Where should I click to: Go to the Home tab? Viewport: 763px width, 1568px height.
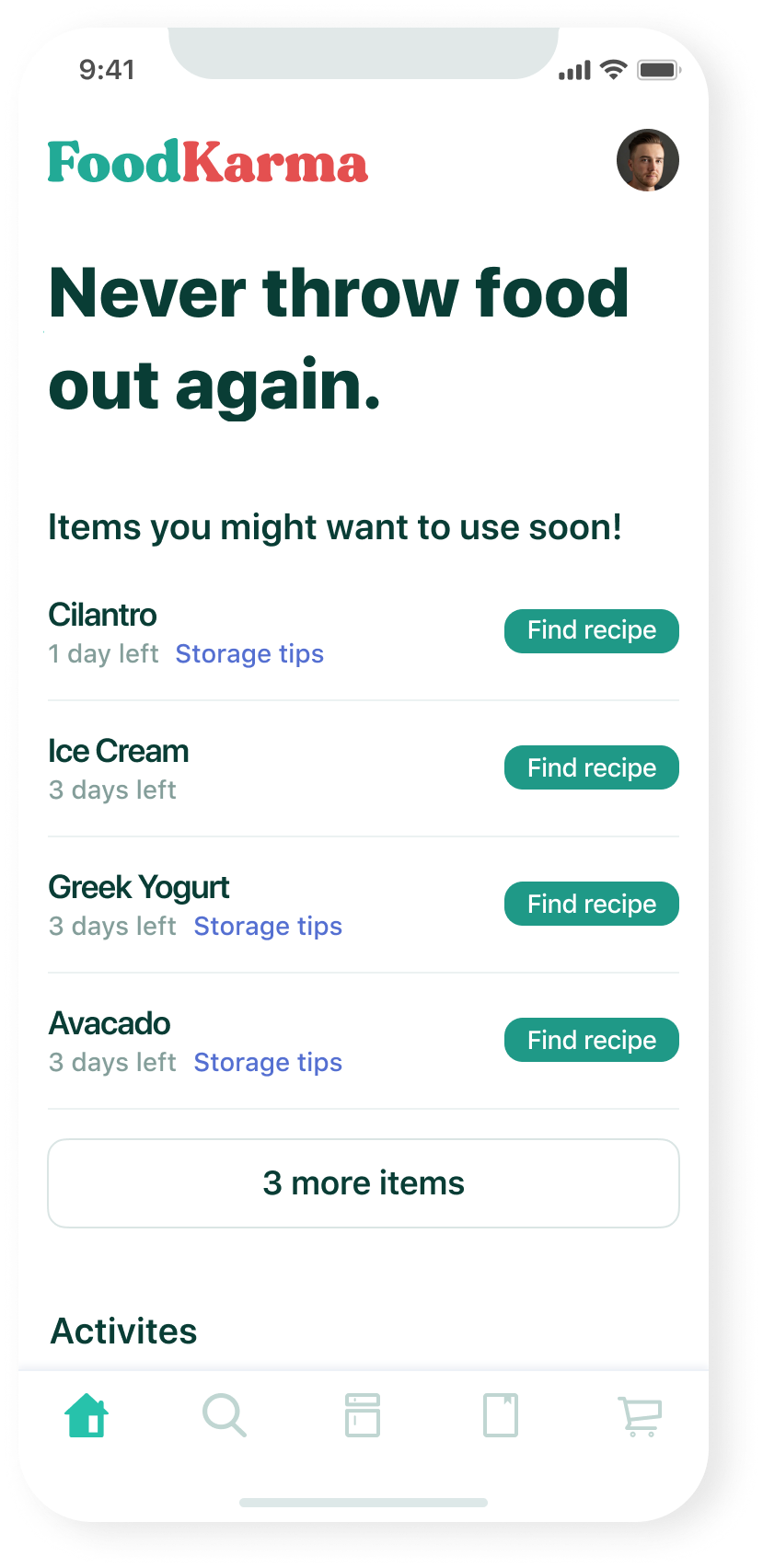click(x=87, y=1415)
